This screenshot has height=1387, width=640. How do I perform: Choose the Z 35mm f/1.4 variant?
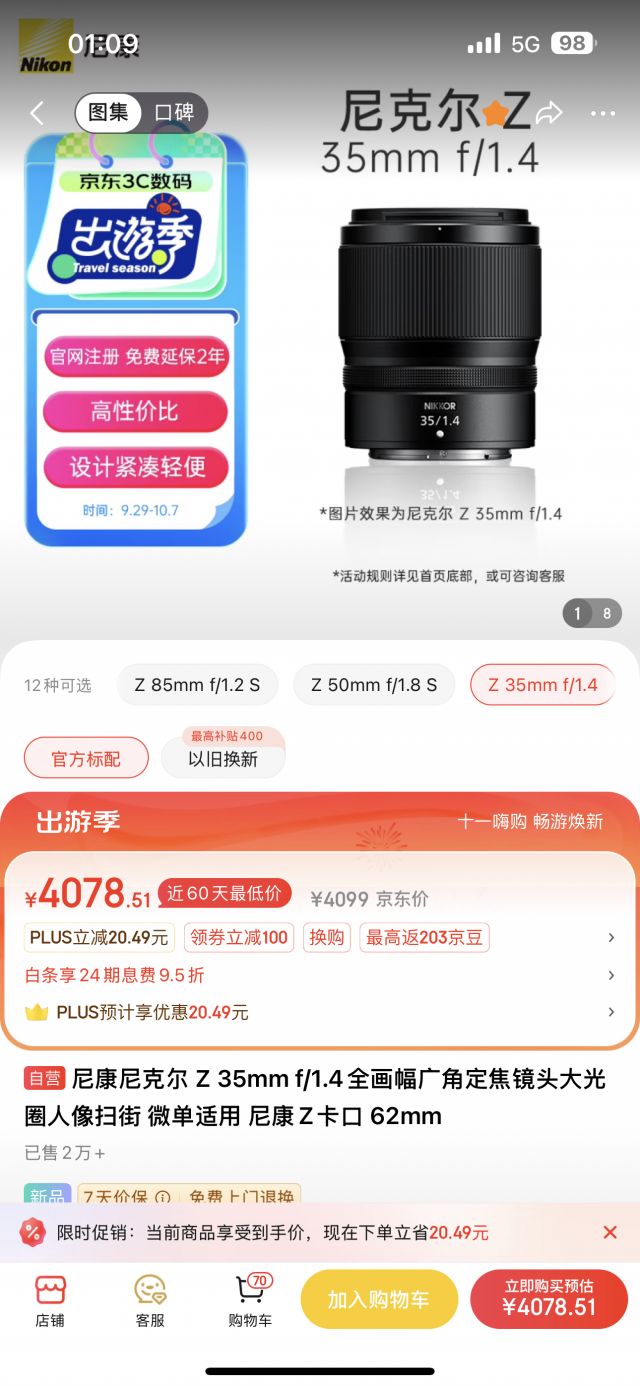click(543, 685)
